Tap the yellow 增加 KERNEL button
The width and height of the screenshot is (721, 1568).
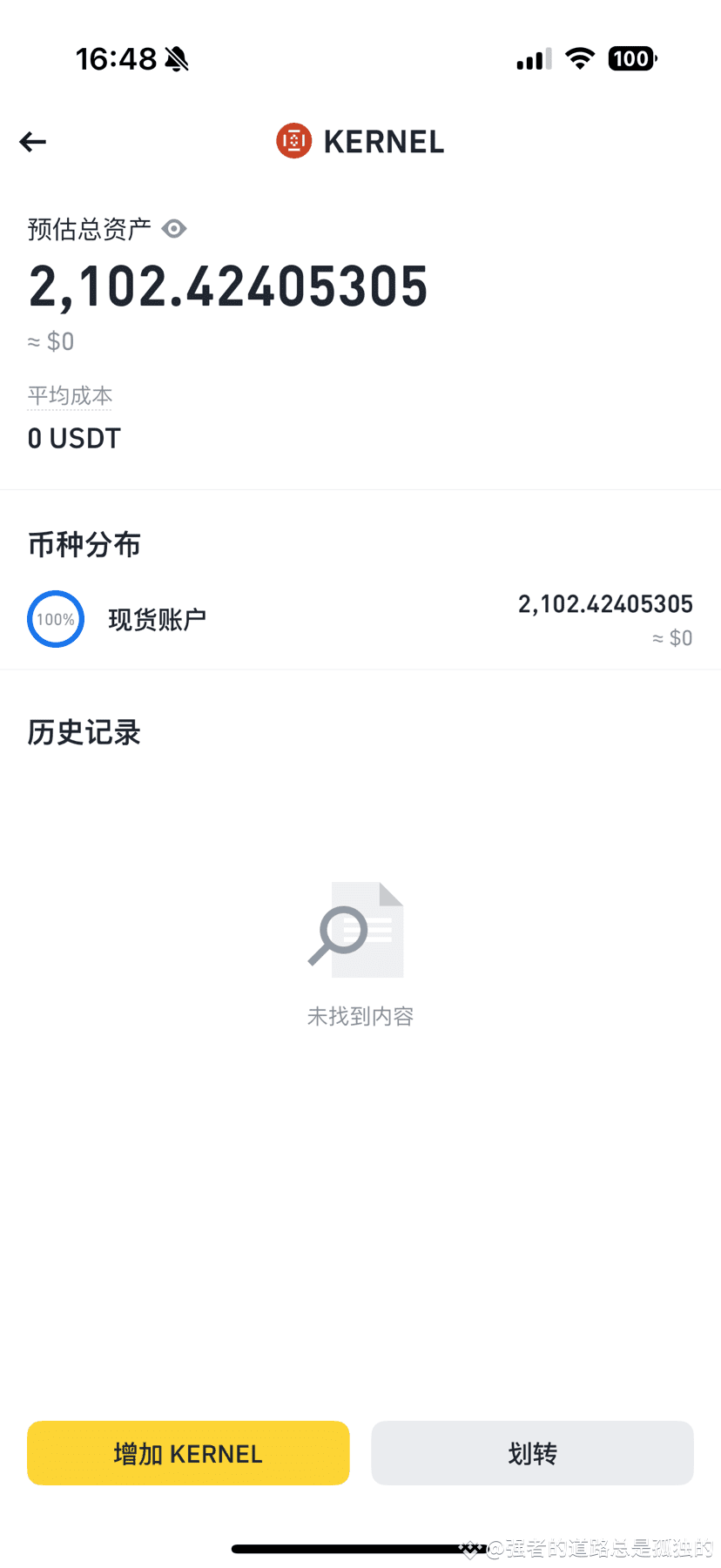[188, 1453]
